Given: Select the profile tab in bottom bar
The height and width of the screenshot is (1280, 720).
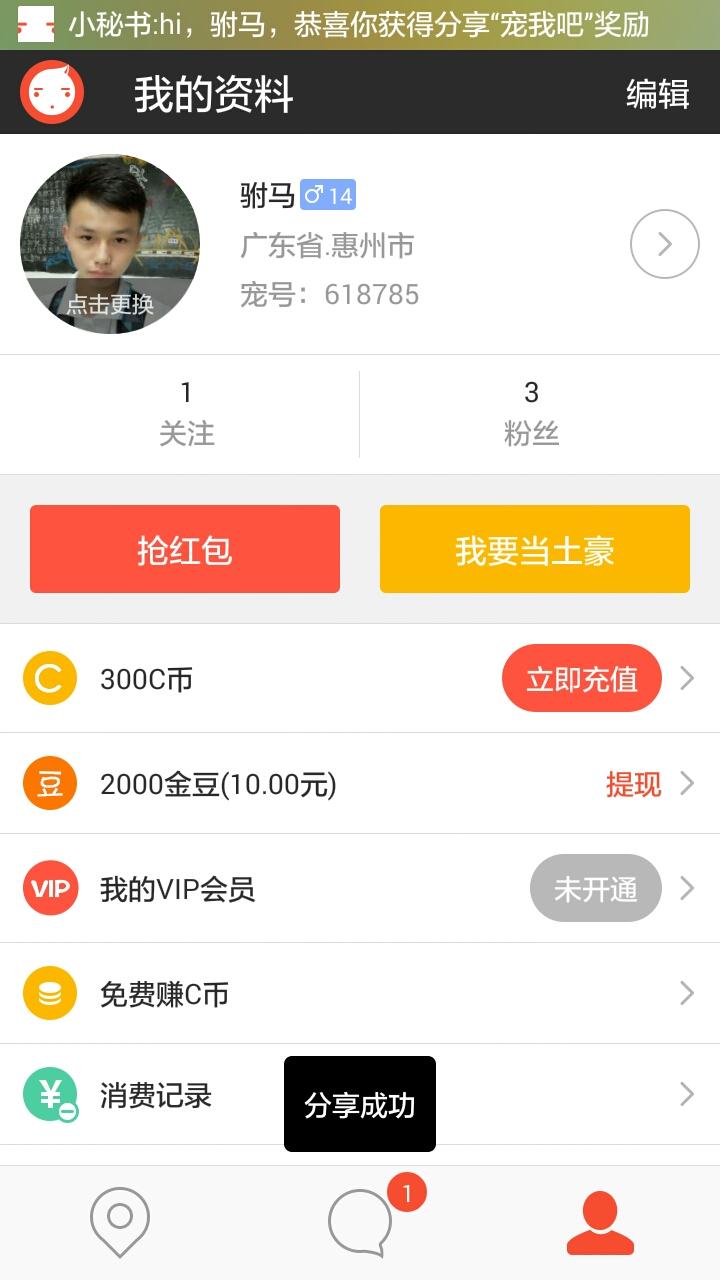Looking at the screenshot, I should 600,1221.
